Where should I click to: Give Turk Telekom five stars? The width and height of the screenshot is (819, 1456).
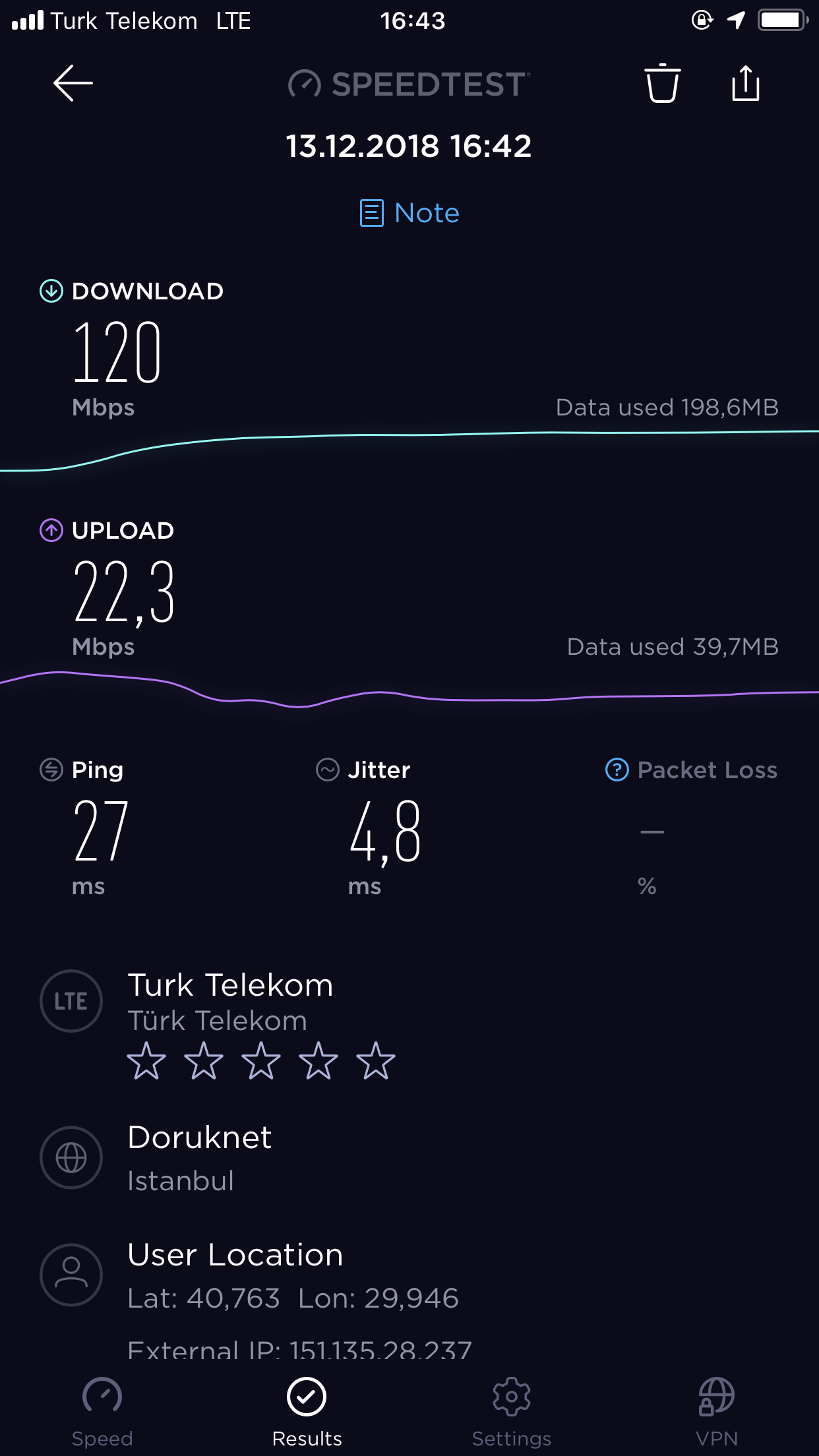tap(376, 1061)
